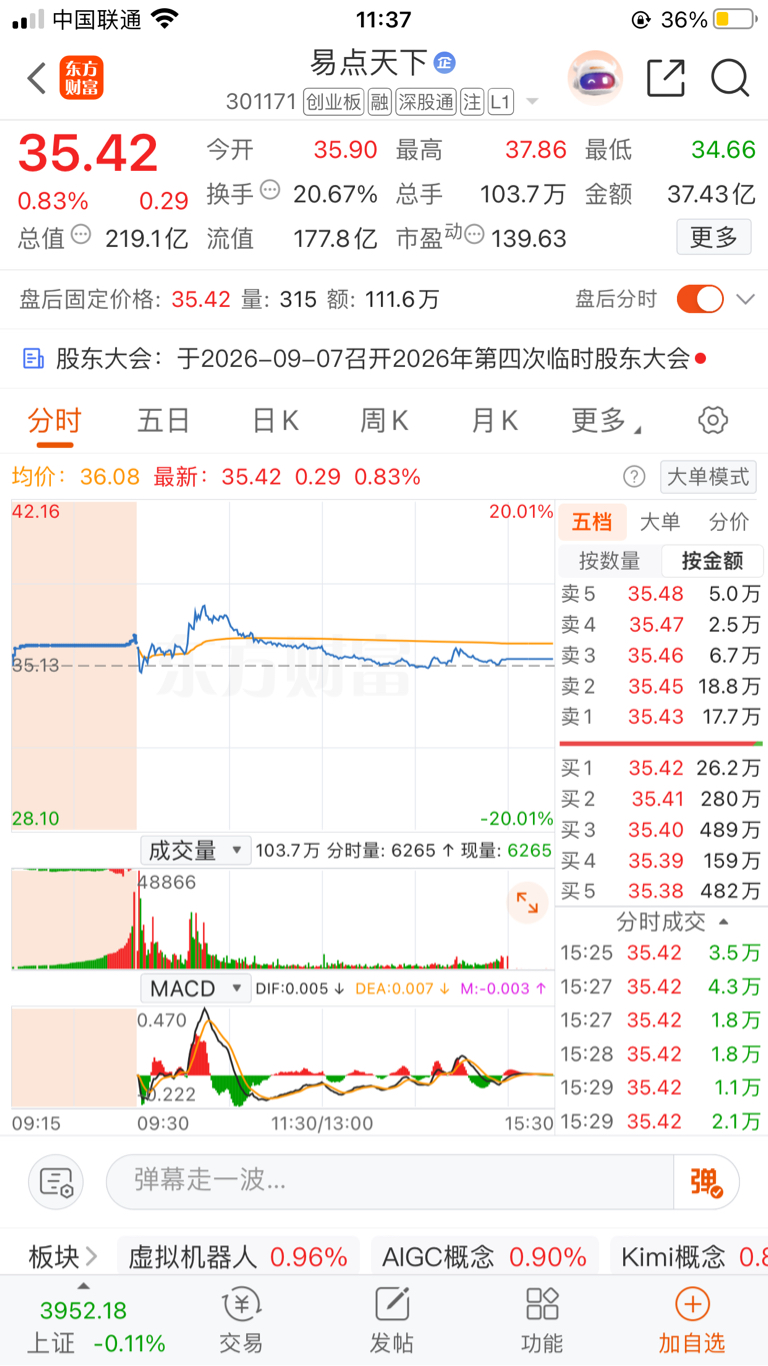Open the MACD indicator dropdown
The height and width of the screenshot is (1366, 768).
tap(195, 989)
